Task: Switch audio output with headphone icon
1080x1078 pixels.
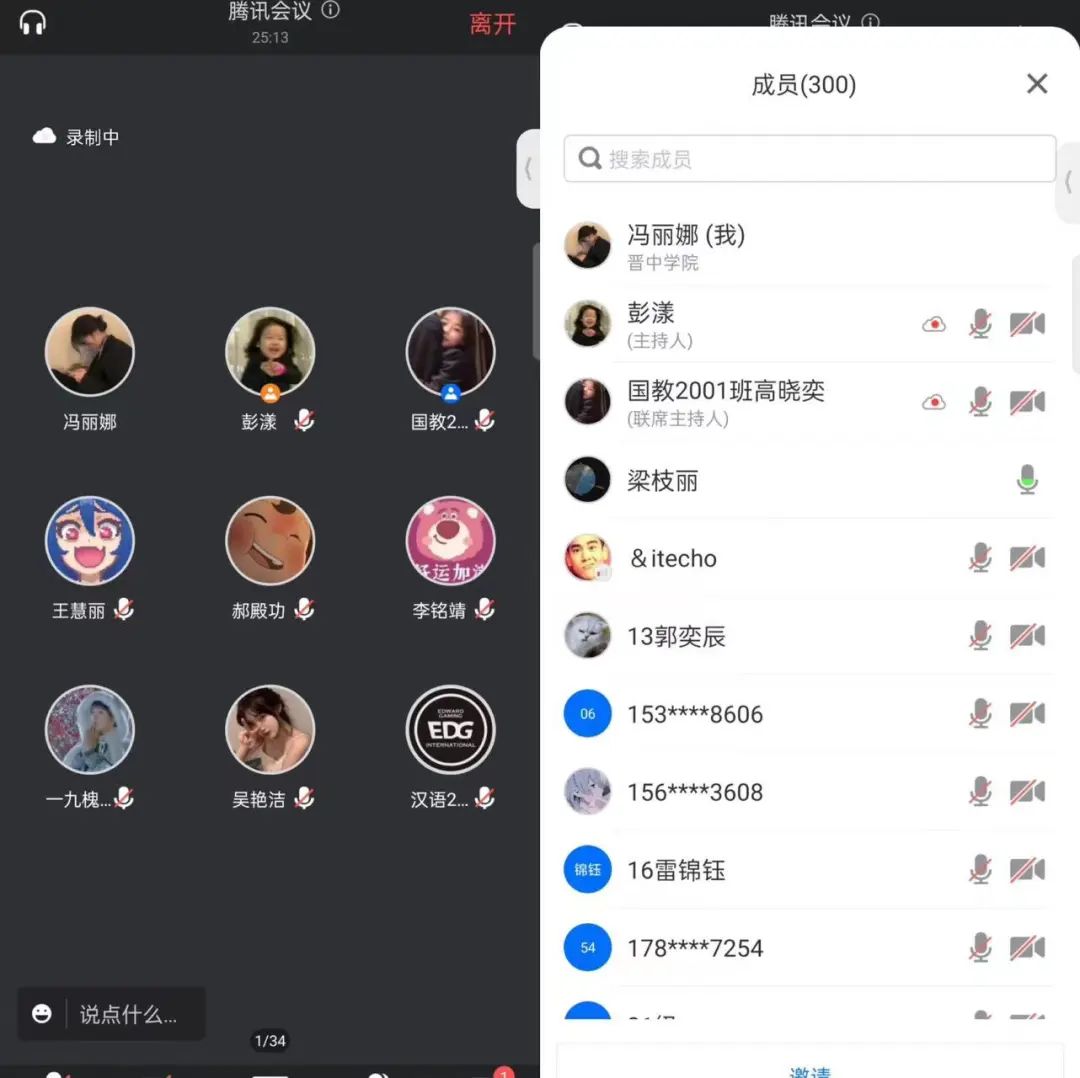Action: 33,22
